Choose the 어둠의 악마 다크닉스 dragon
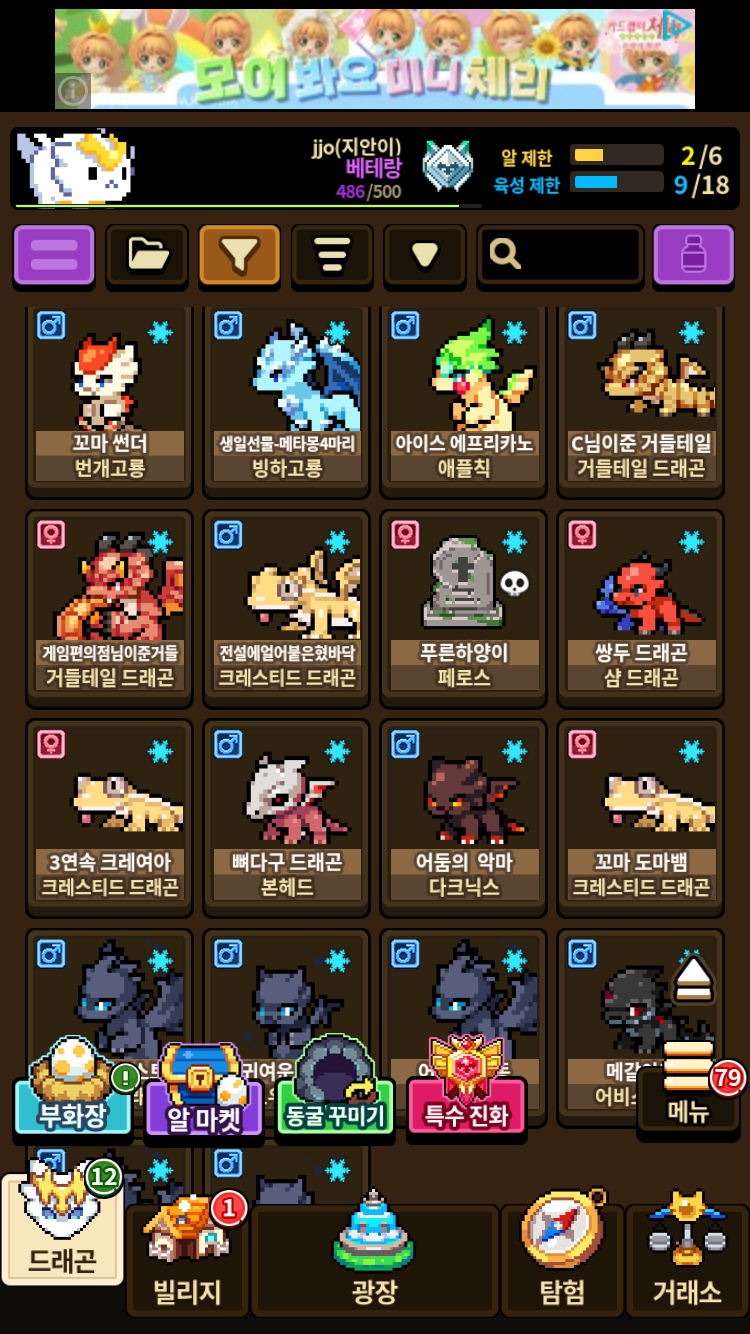 pos(464,818)
